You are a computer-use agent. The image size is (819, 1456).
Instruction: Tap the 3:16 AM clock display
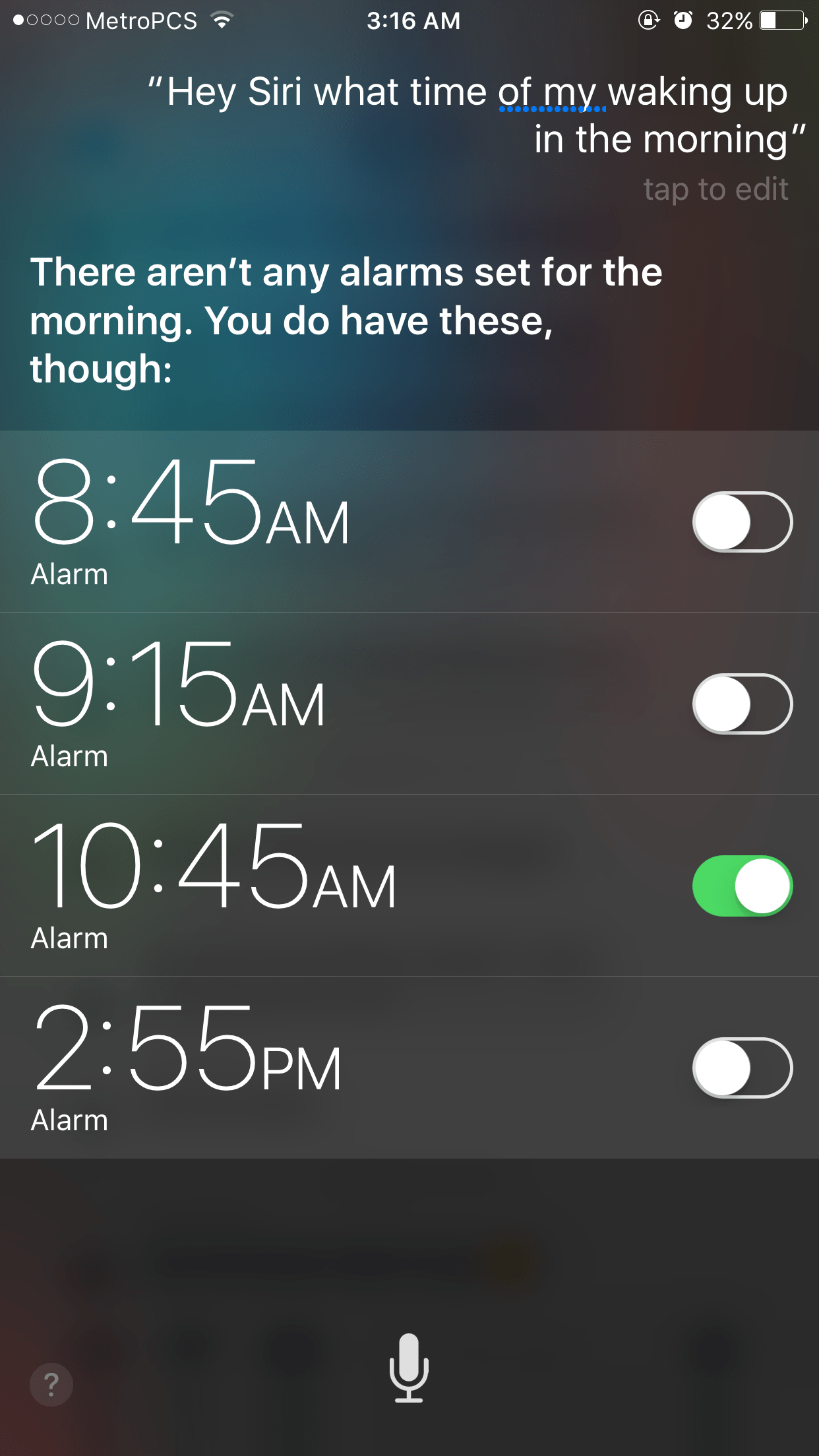coord(414,20)
